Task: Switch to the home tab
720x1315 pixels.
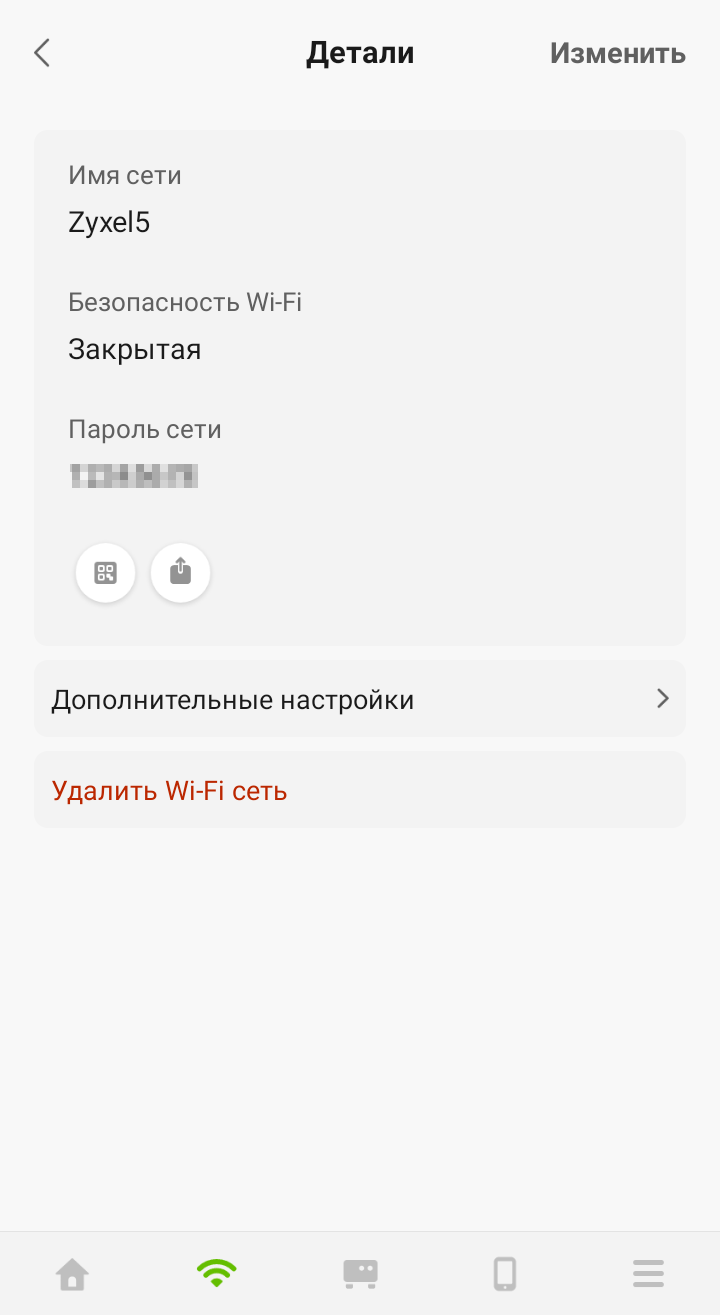Action: point(72,1273)
